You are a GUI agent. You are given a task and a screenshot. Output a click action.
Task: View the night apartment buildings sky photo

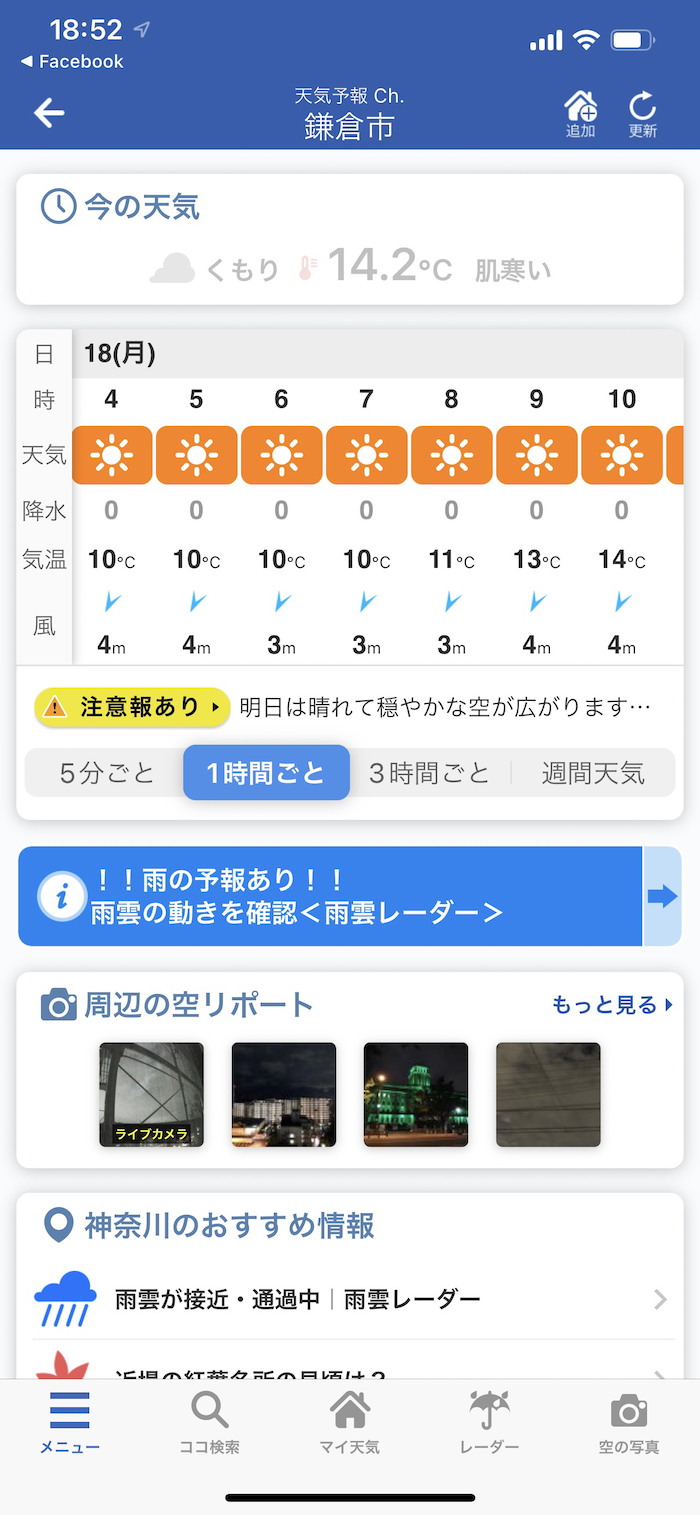[284, 1094]
